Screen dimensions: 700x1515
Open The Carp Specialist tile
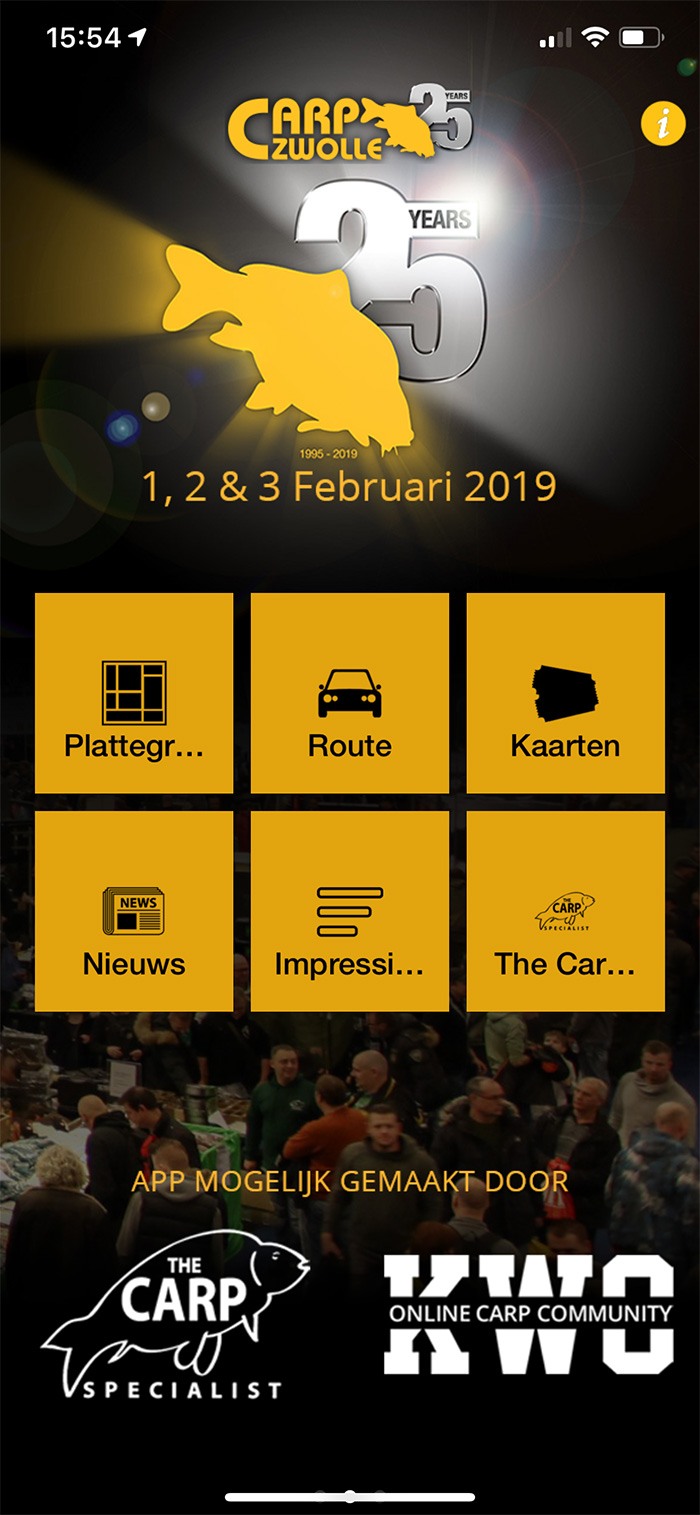565,911
